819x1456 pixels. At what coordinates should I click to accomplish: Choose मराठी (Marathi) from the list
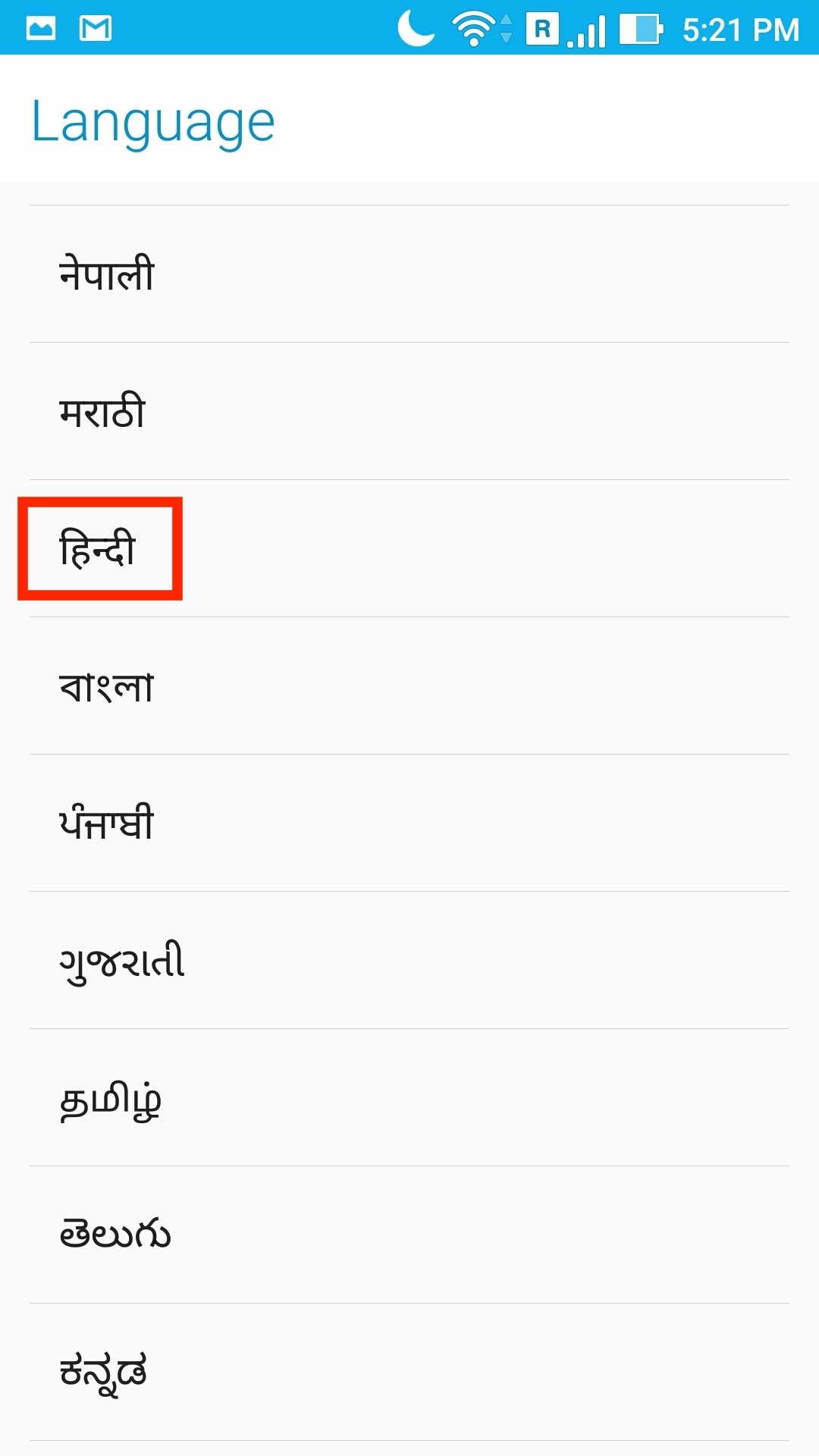click(409, 411)
